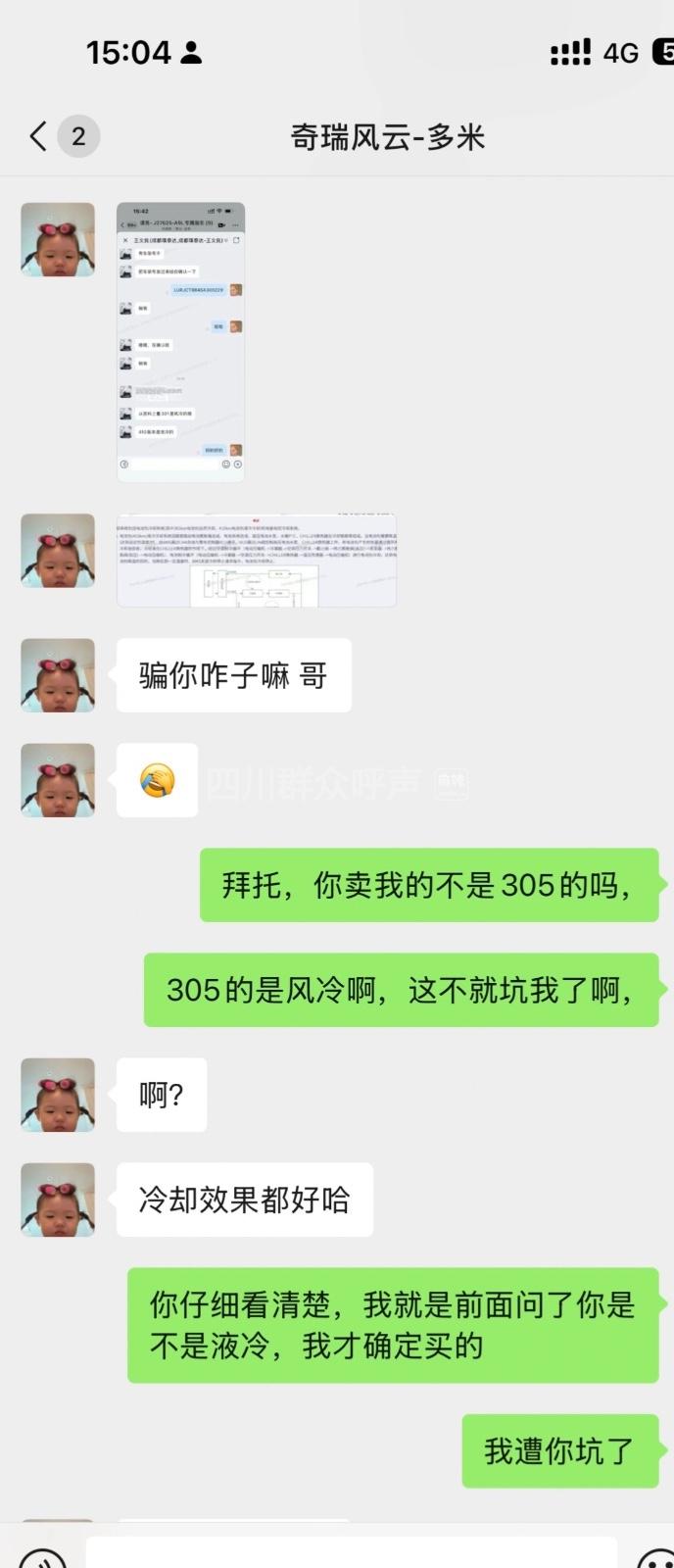Go back to the chat list
Image resolution: width=674 pixels, height=1568 pixels.
click(39, 136)
